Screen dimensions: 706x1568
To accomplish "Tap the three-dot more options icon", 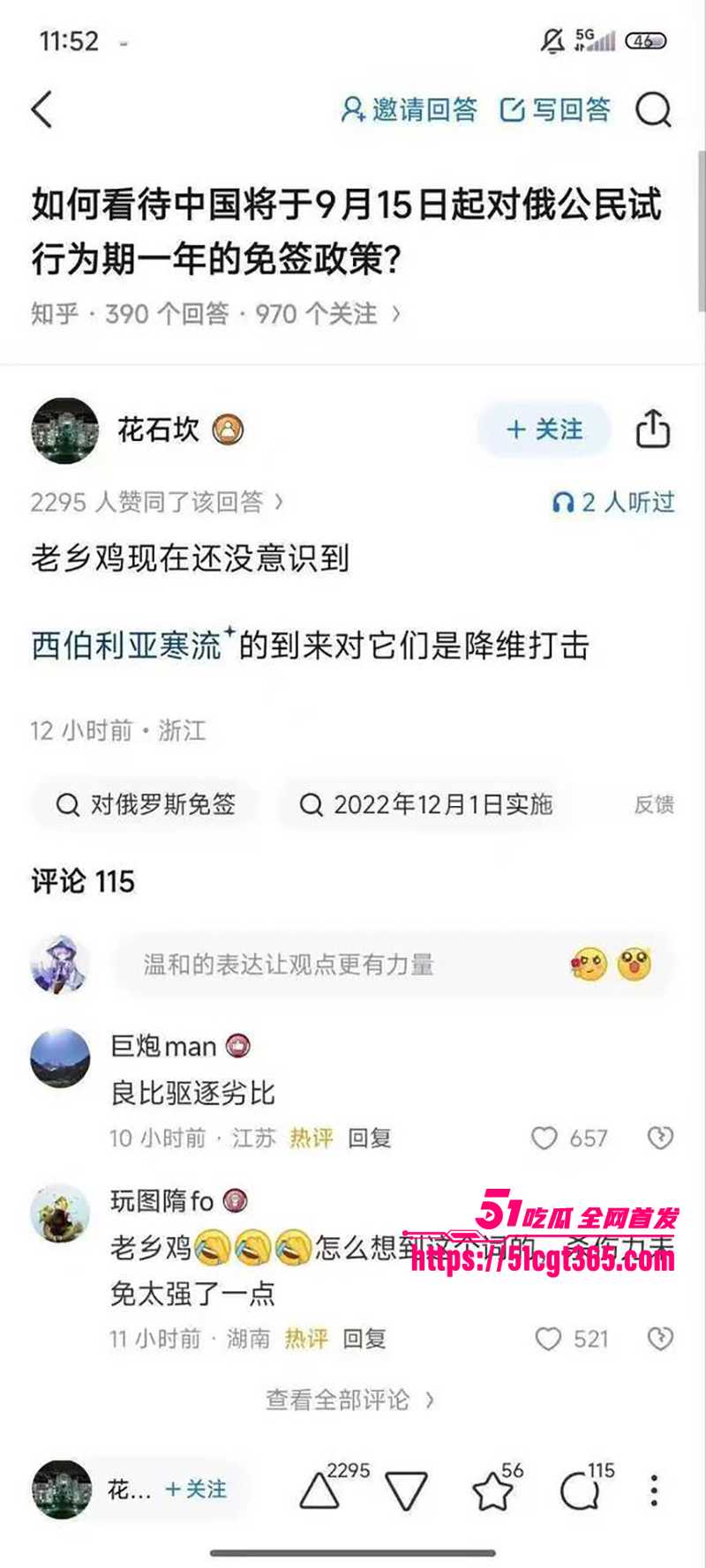I will (652, 1490).
